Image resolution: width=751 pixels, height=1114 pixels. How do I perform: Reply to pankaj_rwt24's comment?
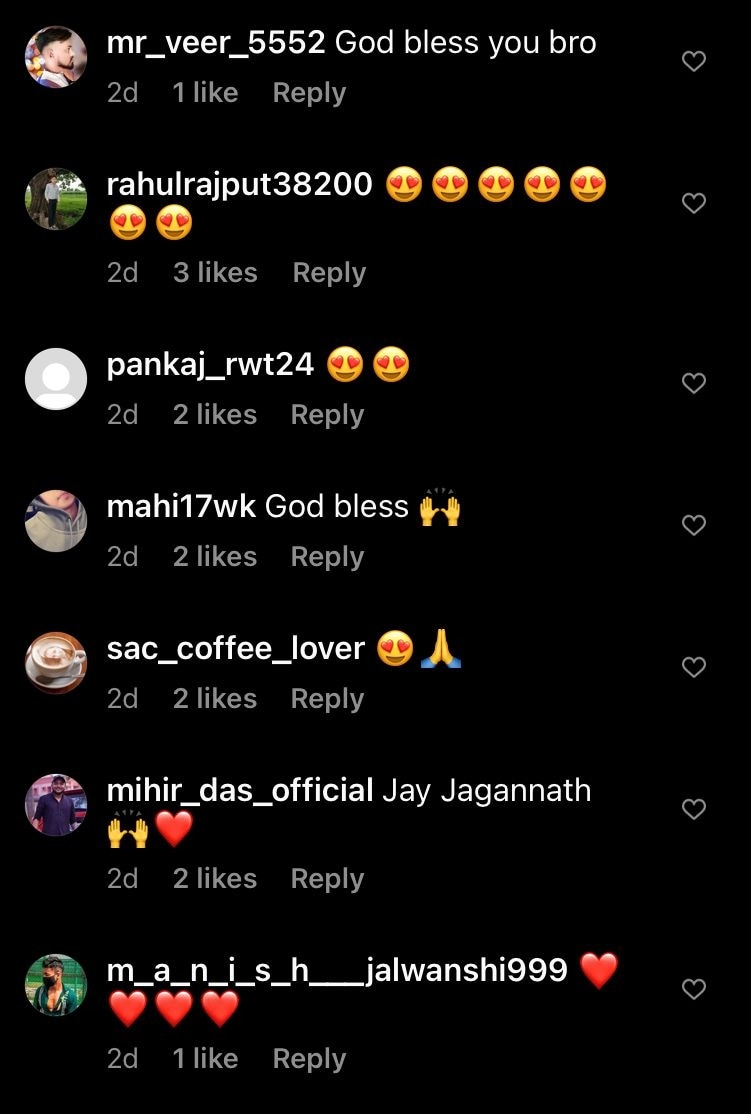click(327, 415)
